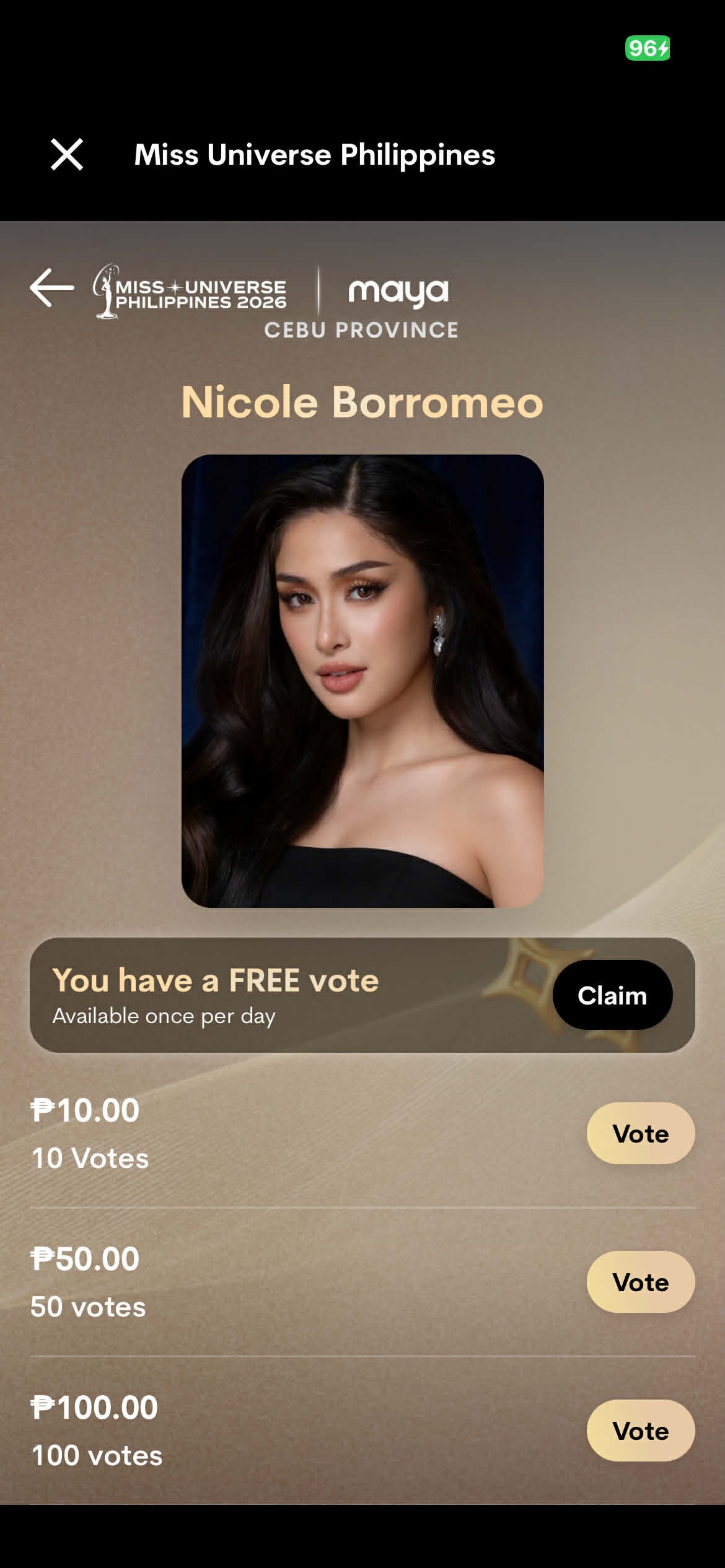Viewport: 725px width, 1568px height.
Task: Close the Miss Universe Philippines page
Action: [66, 154]
